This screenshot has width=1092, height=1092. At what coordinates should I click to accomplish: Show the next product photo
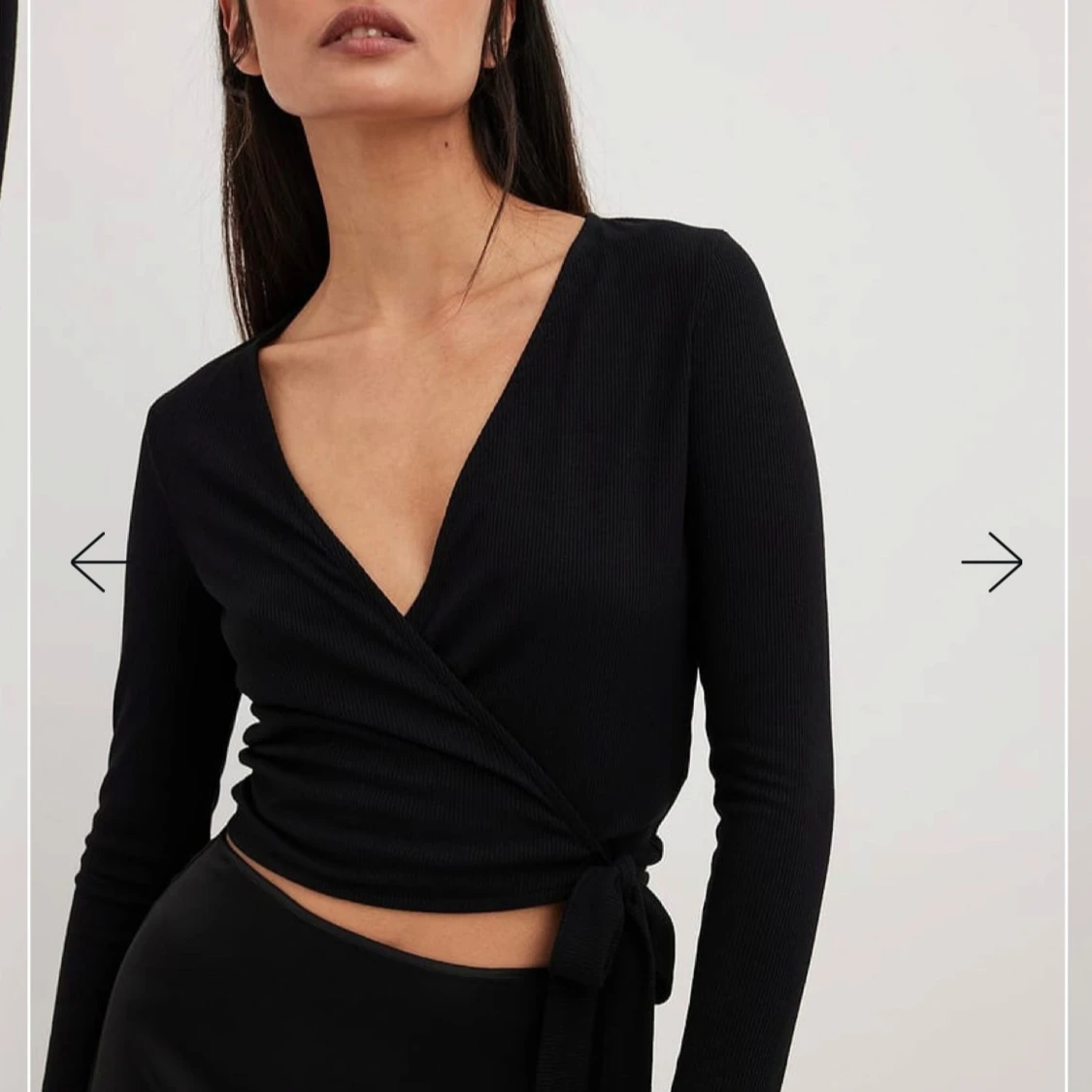992,562
